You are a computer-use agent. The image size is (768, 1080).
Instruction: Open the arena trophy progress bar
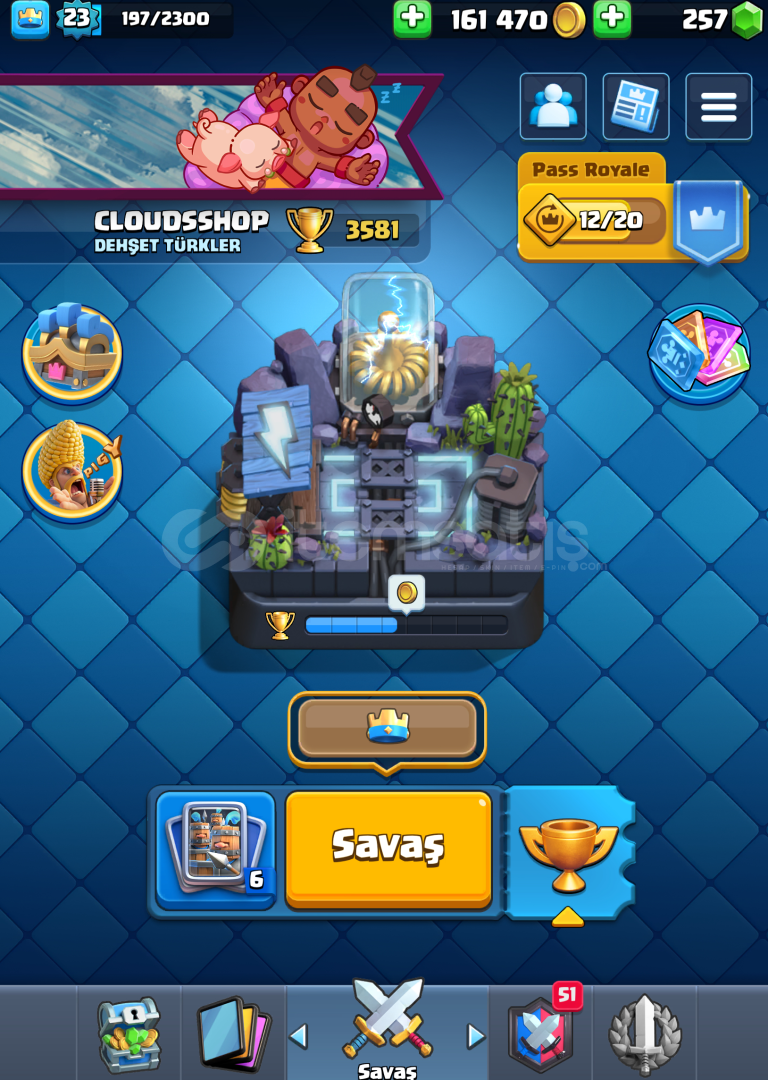pos(405,625)
